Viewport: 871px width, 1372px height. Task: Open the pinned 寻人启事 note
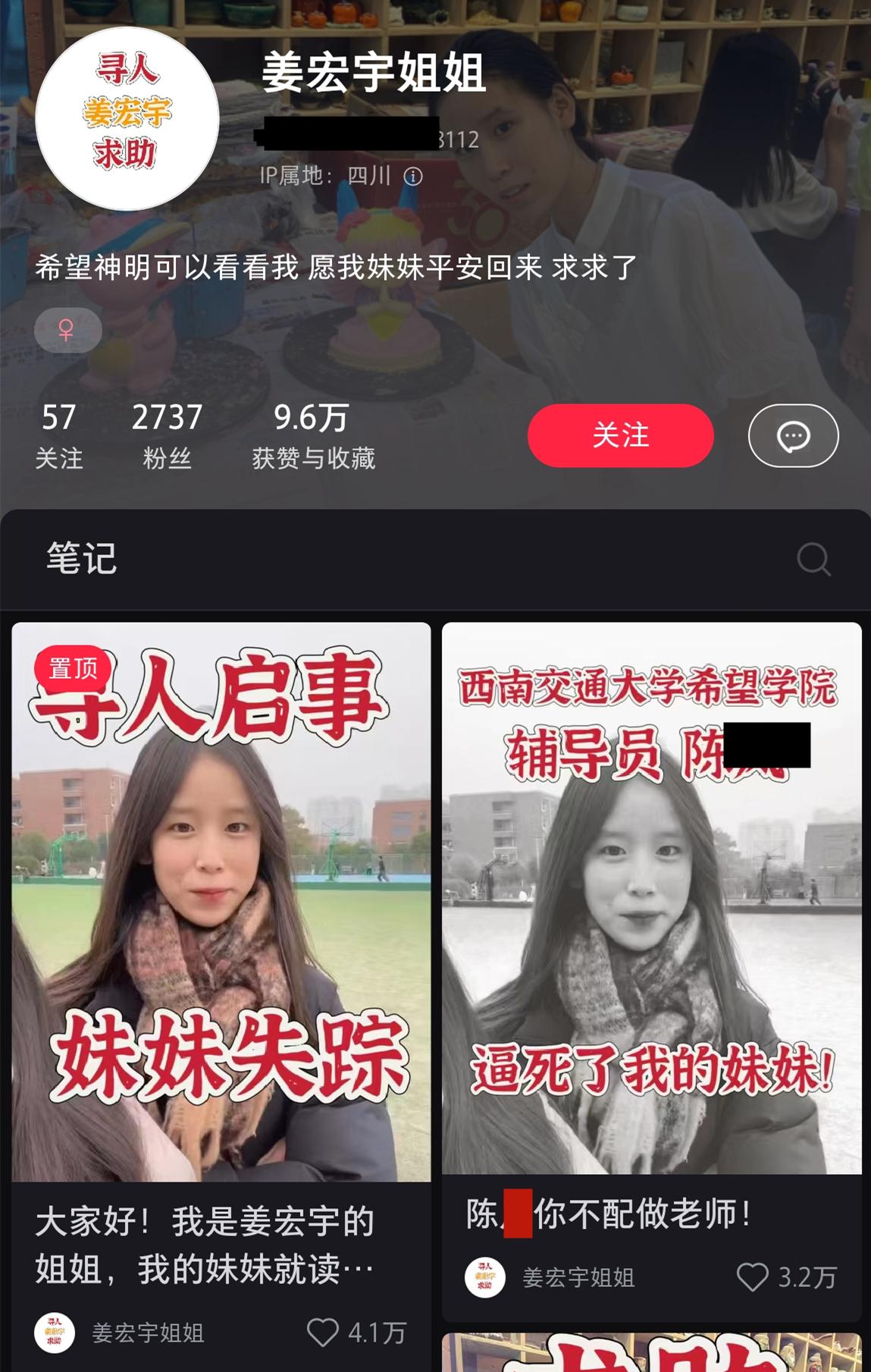pyautogui.click(x=221, y=901)
